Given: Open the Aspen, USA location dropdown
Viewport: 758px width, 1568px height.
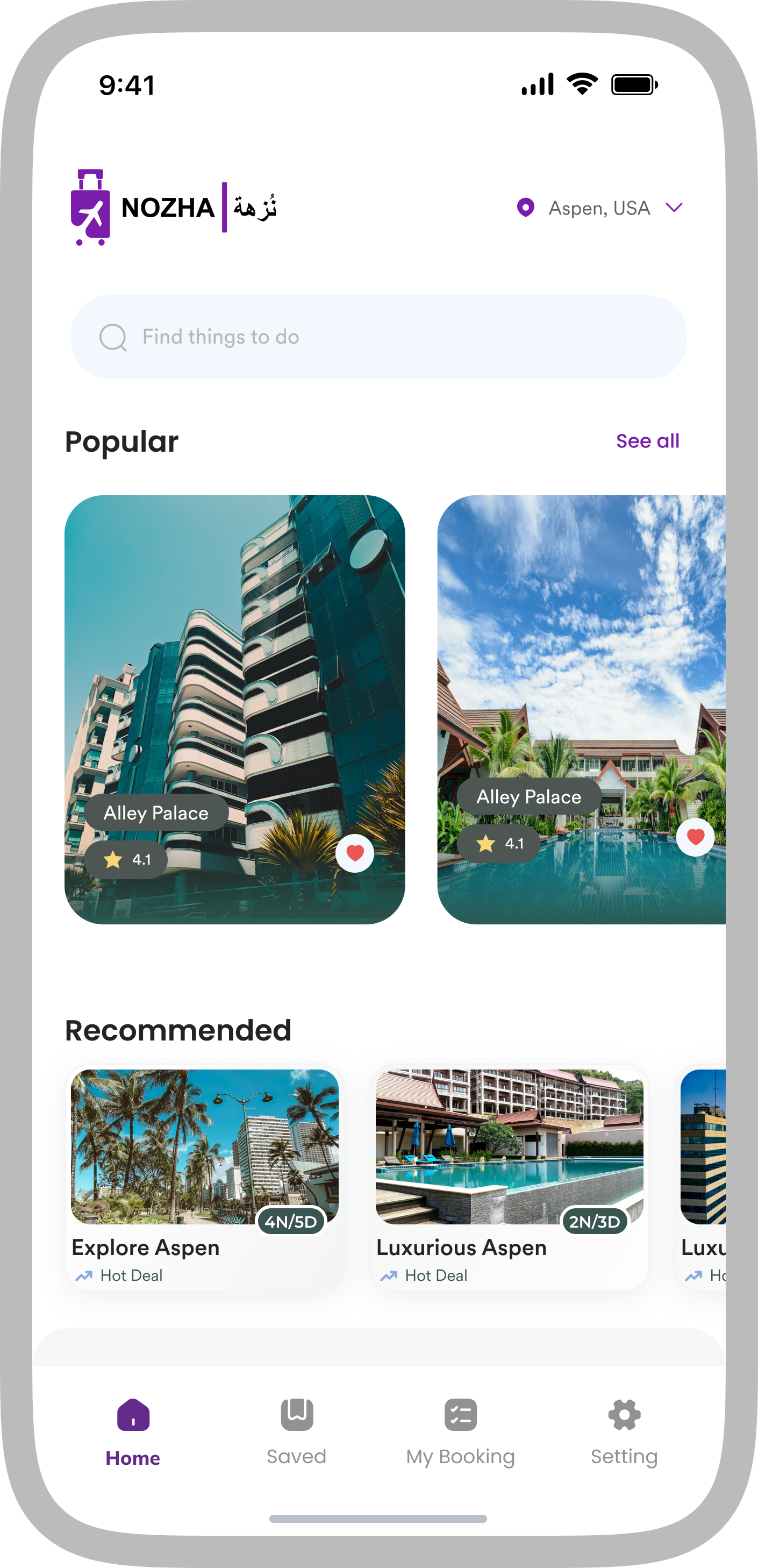Looking at the screenshot, I should pyautogui.click(x=600, y=208).
